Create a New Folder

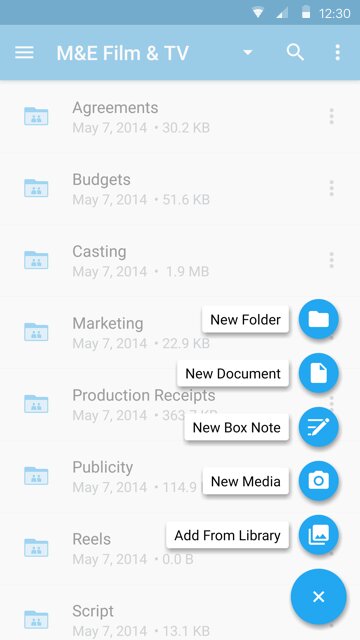tap(318, 319)
